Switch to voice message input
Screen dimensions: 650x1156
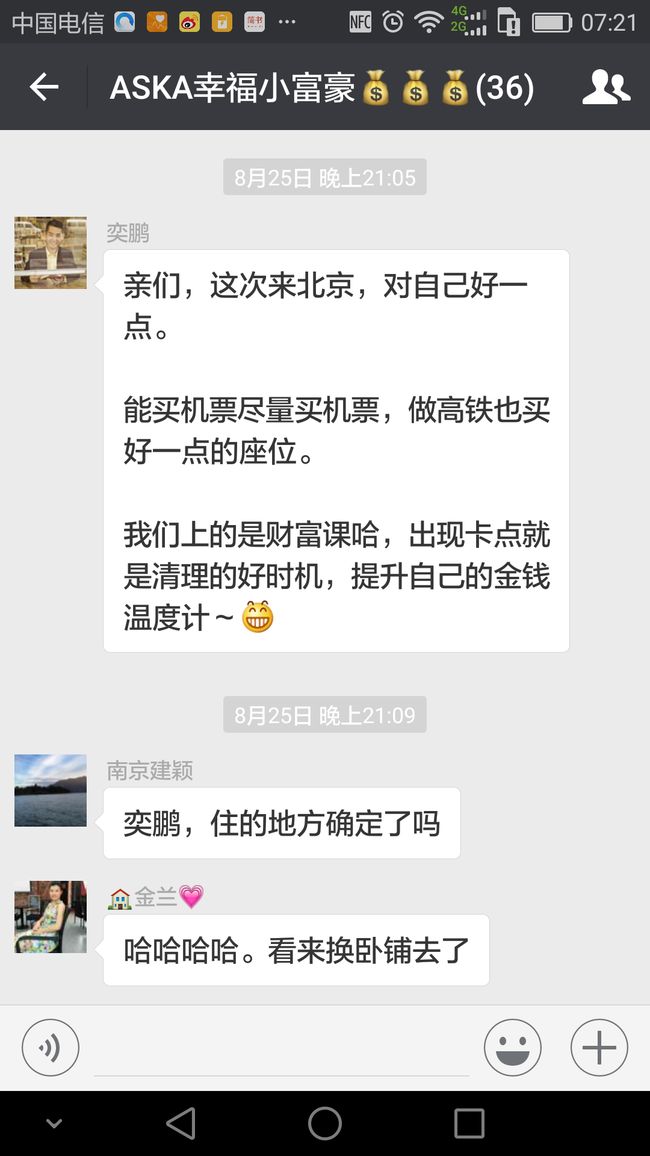[50, 1047]
